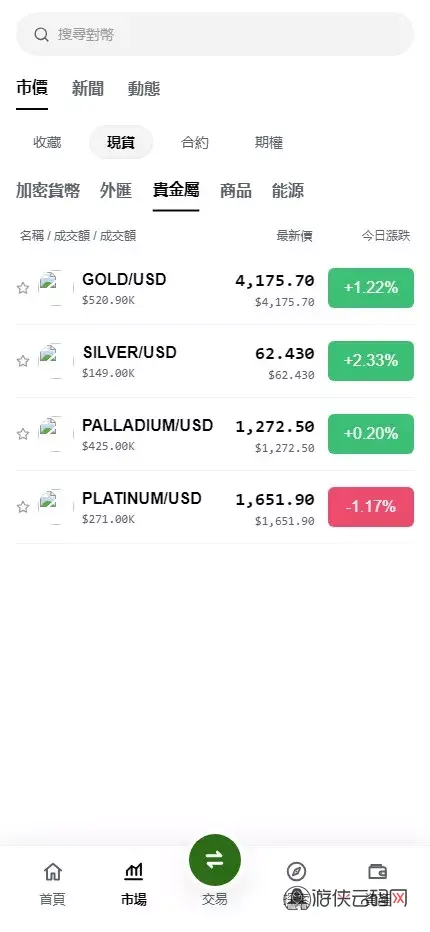Open the wallet tab
Screen dimensions: 430x932
378,872
